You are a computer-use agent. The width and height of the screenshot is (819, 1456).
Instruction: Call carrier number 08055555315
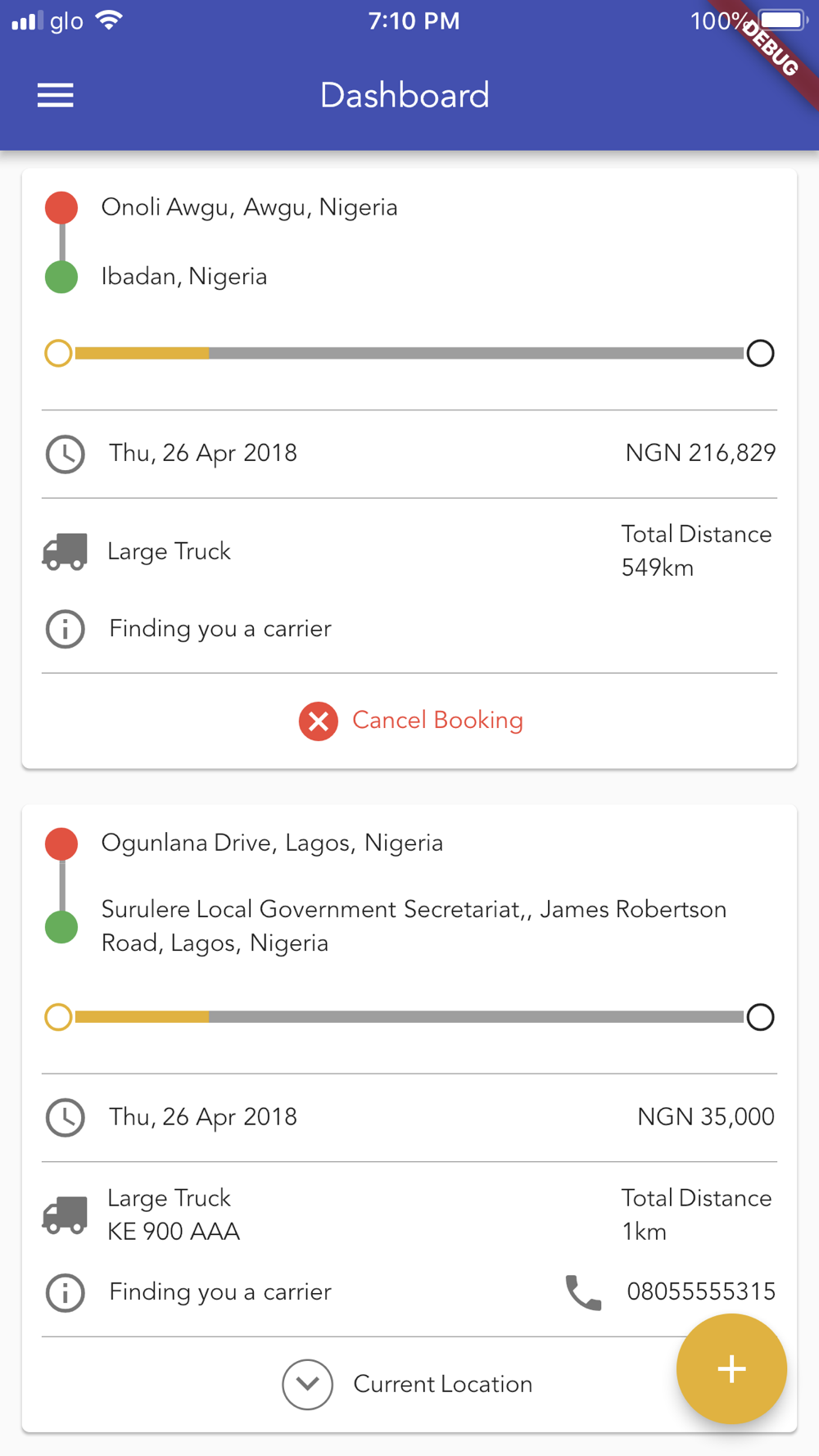click(670, 1291)
